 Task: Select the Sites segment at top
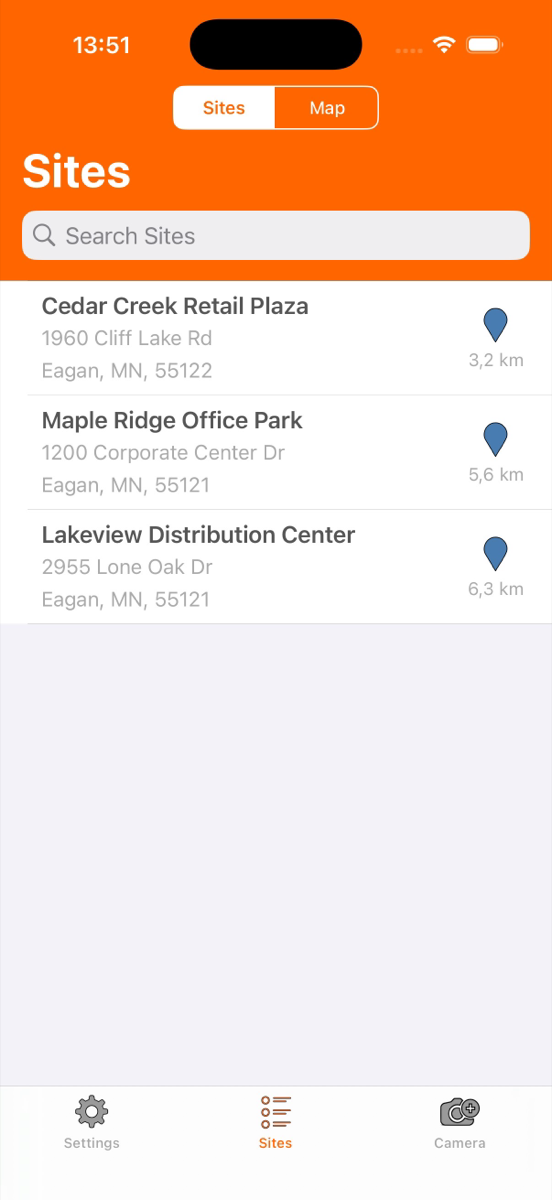click(224, 108)
